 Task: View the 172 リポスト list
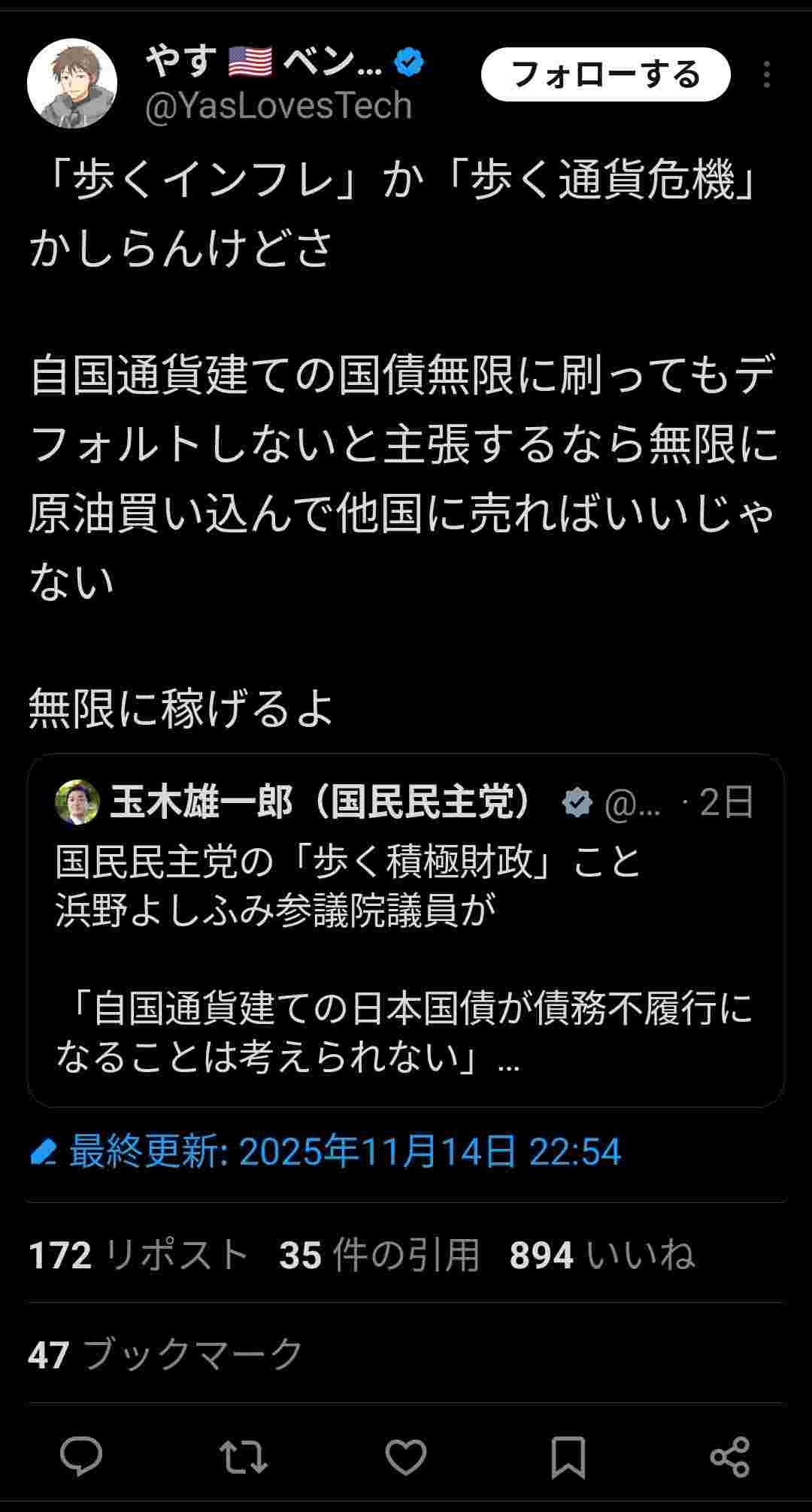[x=138, y=1255]
